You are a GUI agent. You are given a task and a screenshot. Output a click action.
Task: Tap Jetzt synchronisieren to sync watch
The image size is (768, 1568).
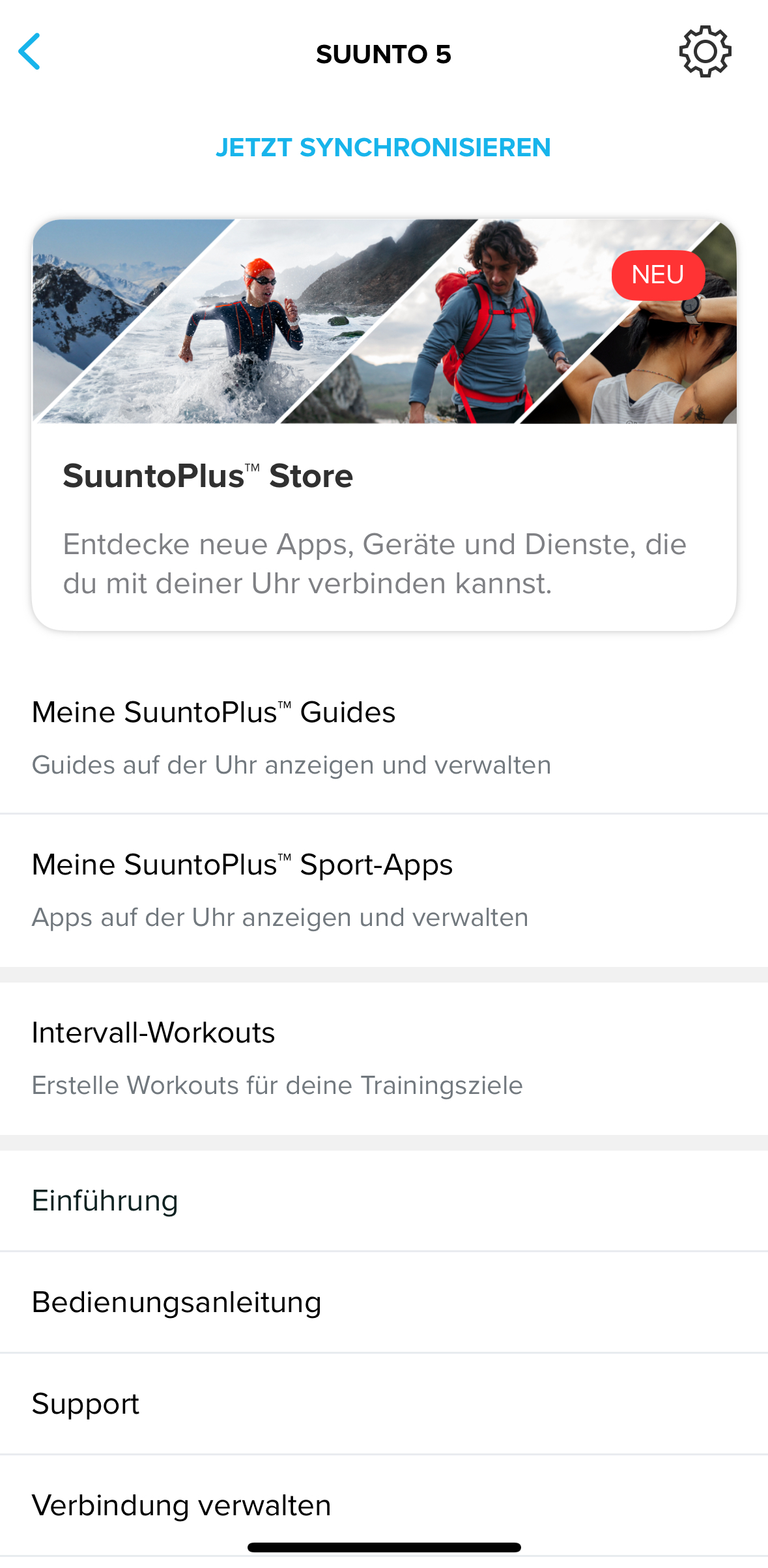tap(383, 148)
